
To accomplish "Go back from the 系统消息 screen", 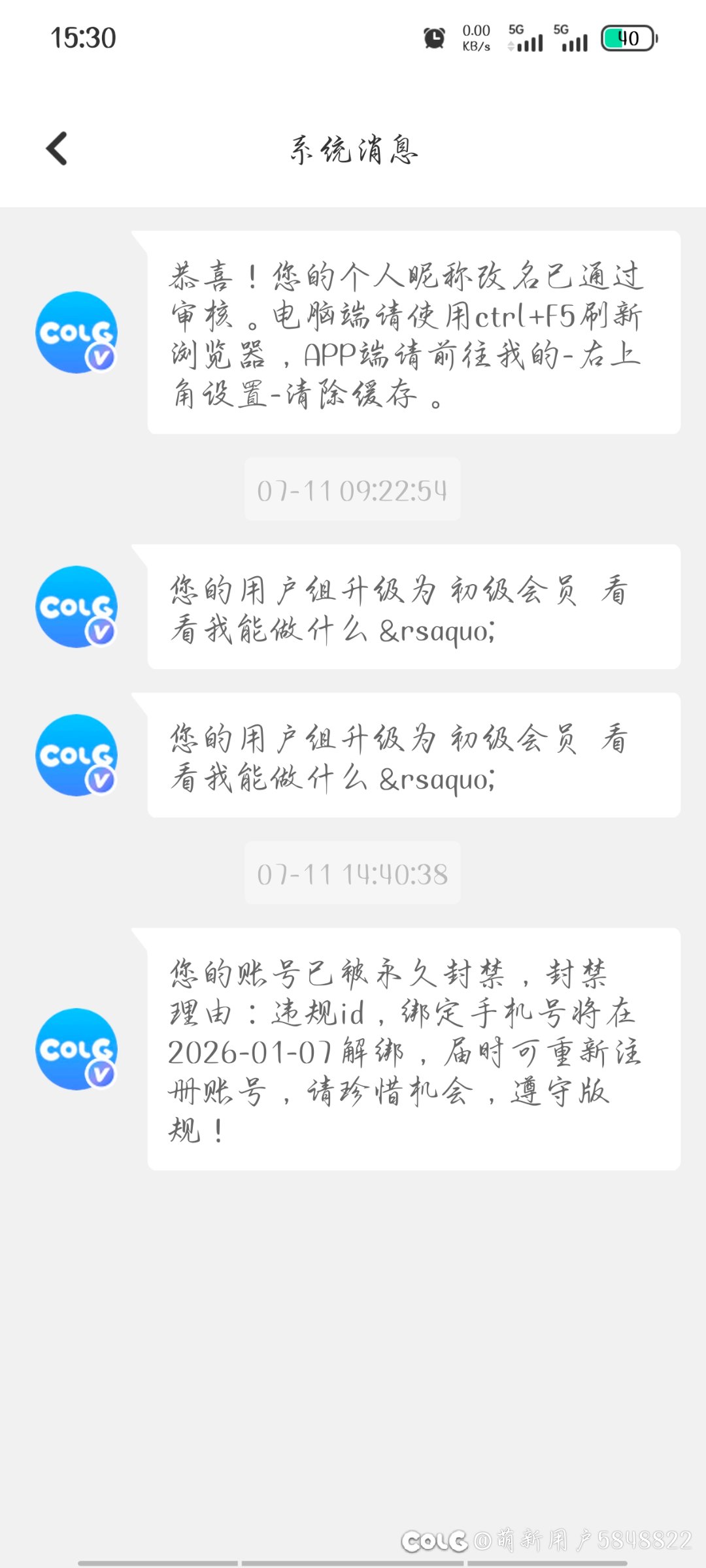I will tap(57, 149).
